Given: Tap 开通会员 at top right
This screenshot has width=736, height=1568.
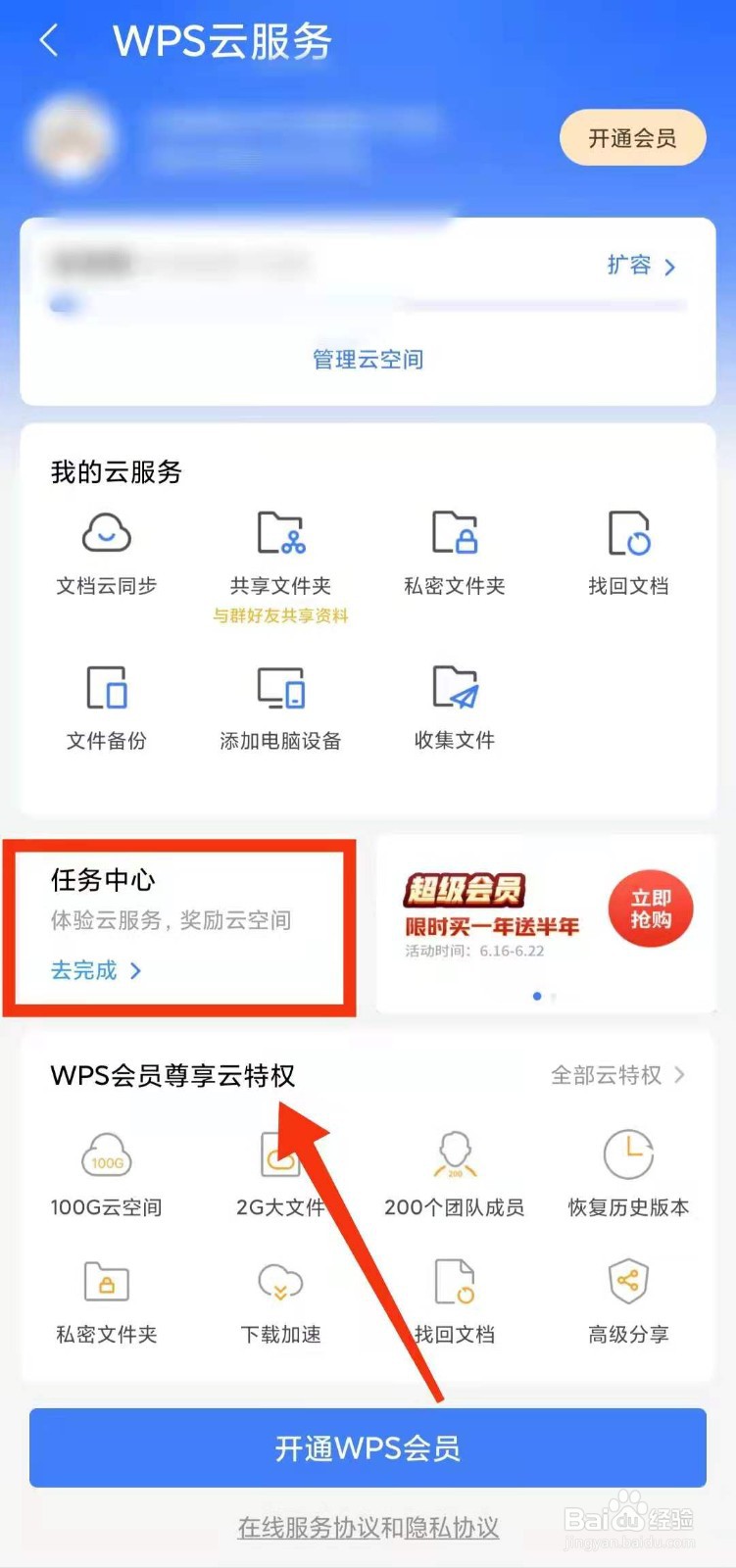Looking at the screenshot, I should pos(632,138).
